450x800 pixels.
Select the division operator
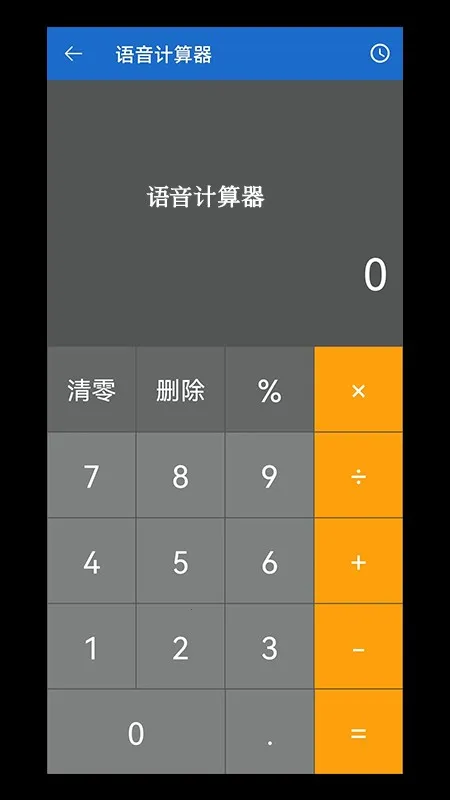(359, 476)
